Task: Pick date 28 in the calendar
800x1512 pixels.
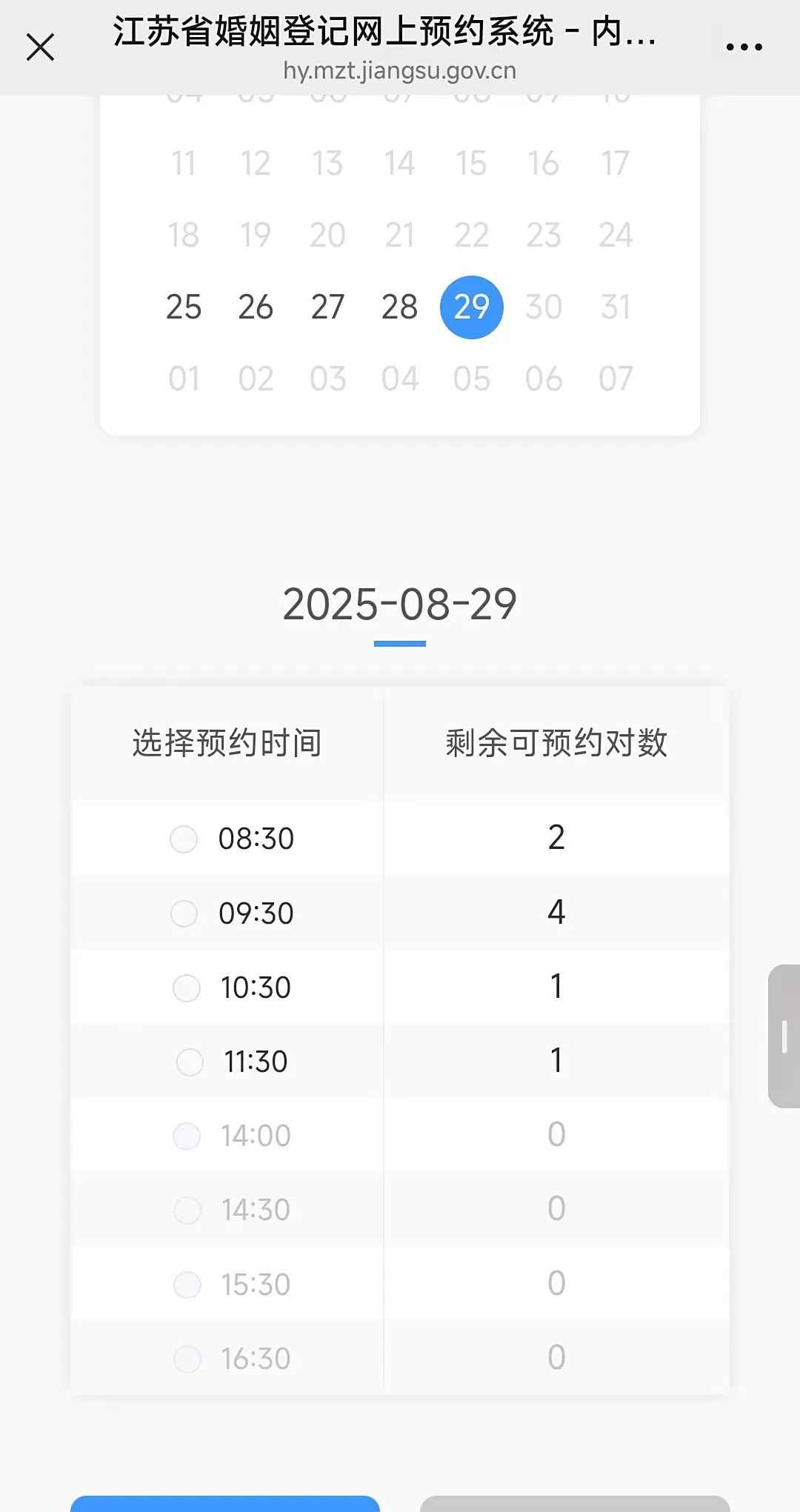Action: [x=399, y=307]
